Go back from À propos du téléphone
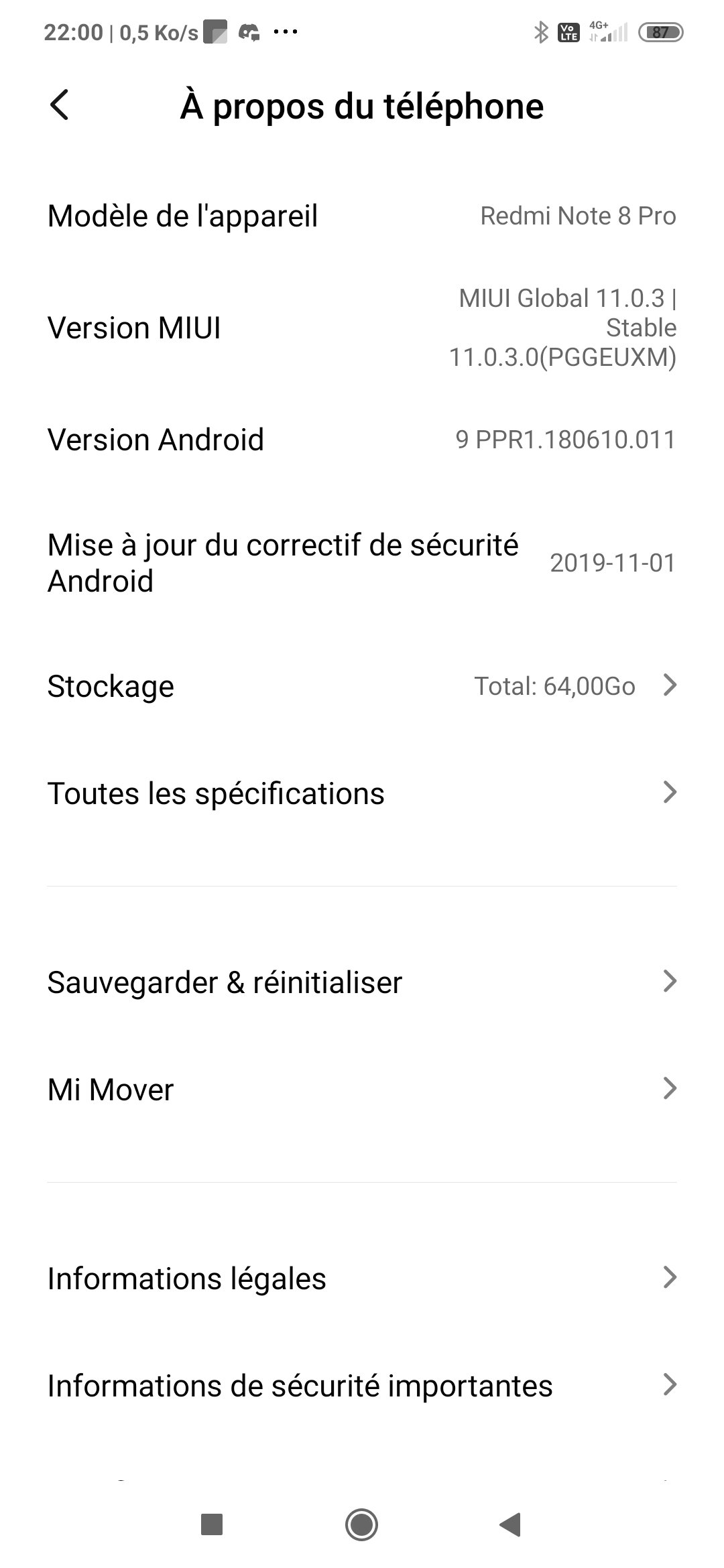The width and height of the screenshot is (724, 1568). pyautogui.click(x=60, y=106)
